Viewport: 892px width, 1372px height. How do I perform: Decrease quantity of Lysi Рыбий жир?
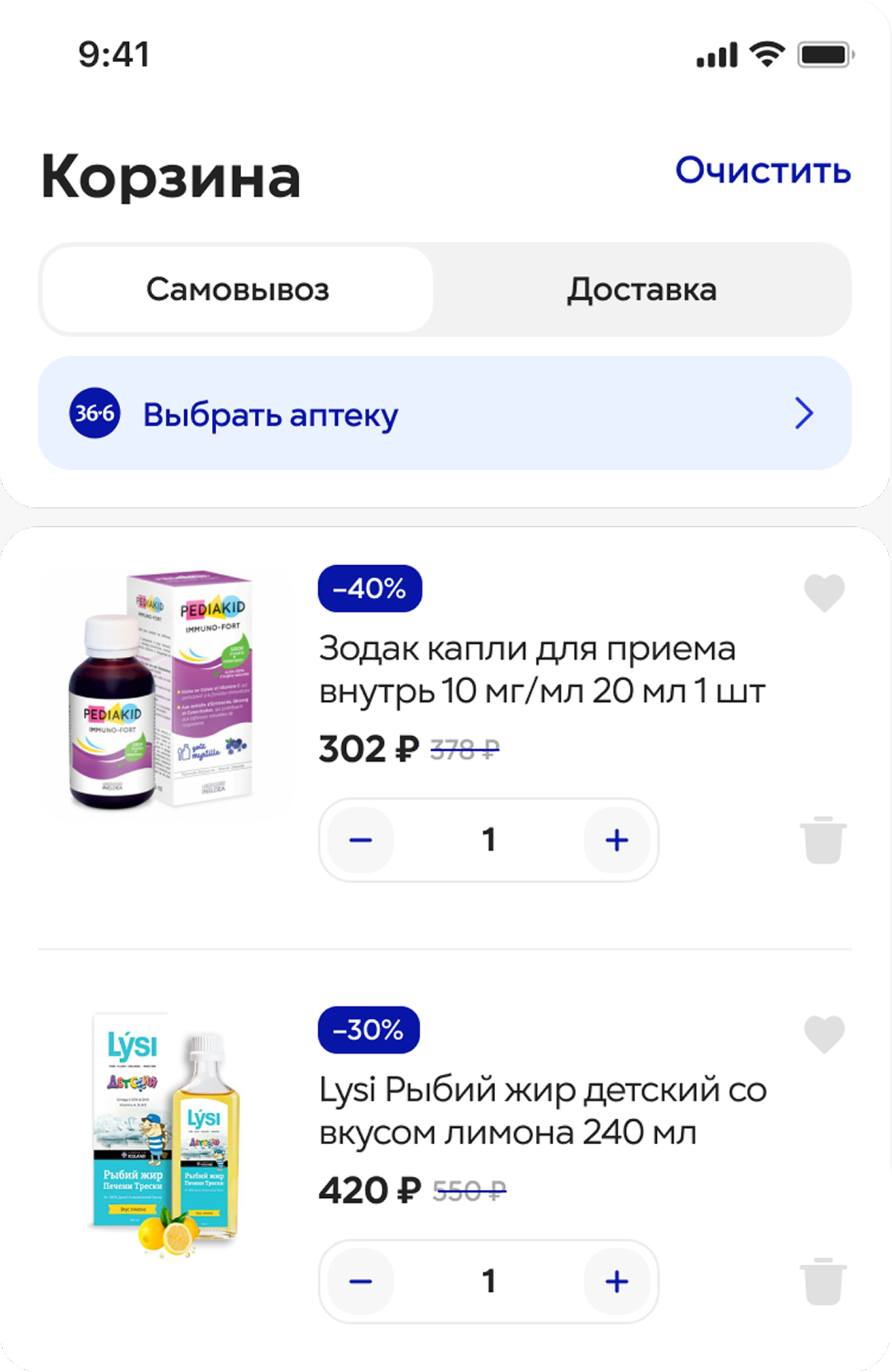pyautogui.click(x=360, y=1282)
